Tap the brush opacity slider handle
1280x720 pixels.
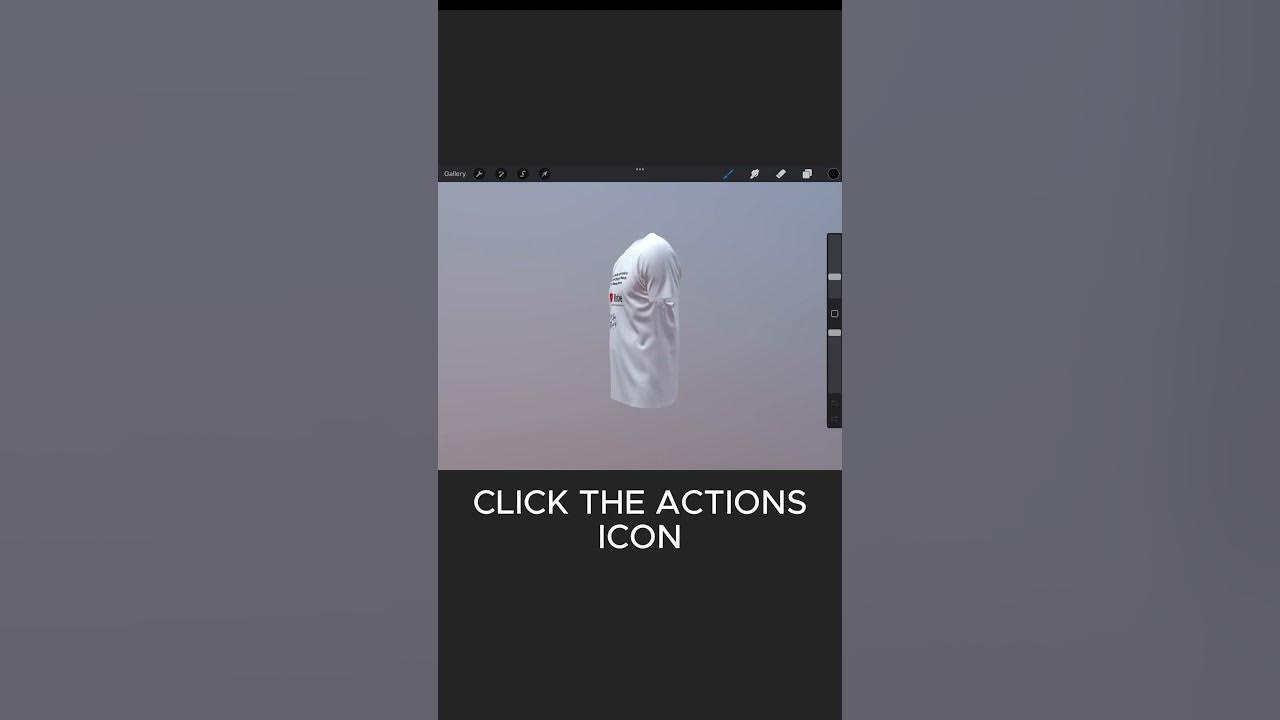point(834,332)
